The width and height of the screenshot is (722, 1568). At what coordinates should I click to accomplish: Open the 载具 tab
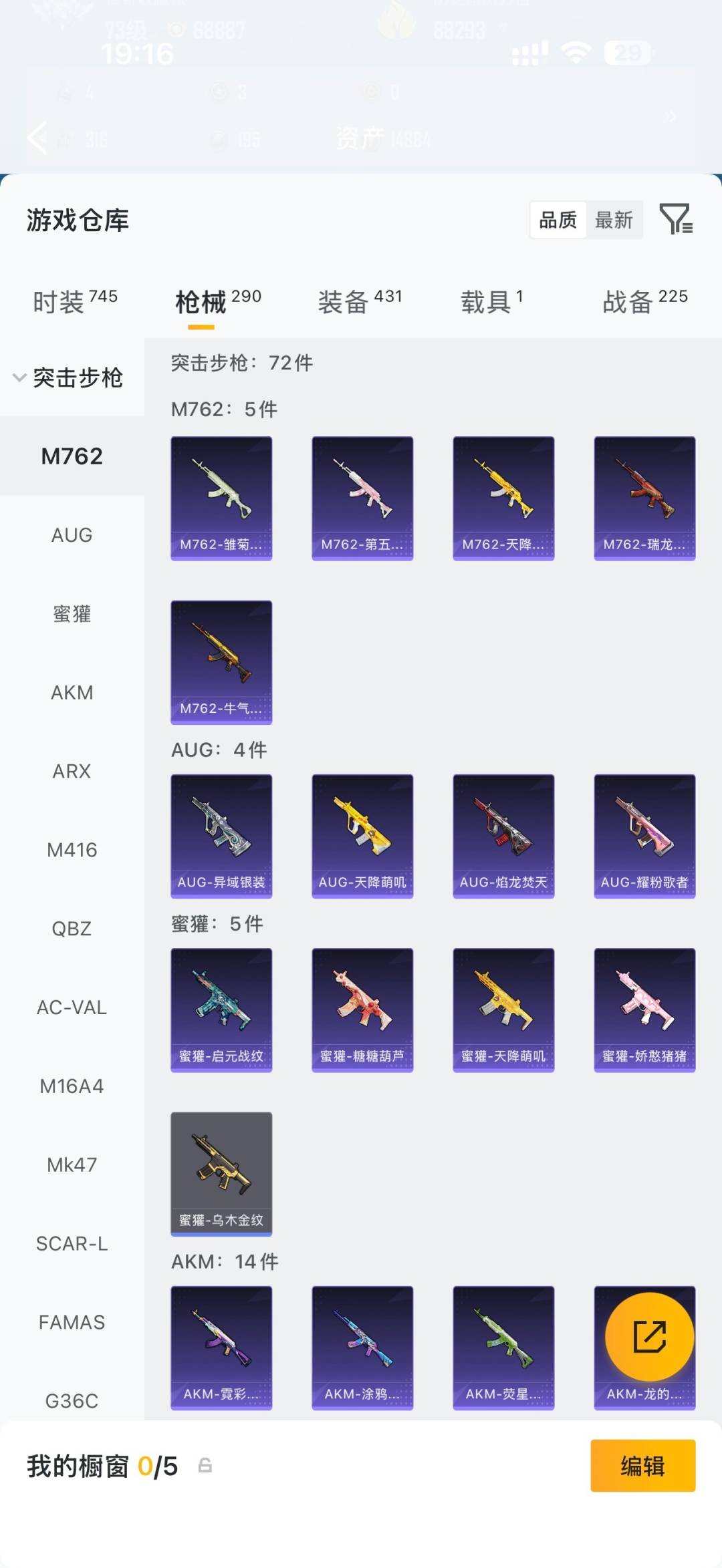491,301
